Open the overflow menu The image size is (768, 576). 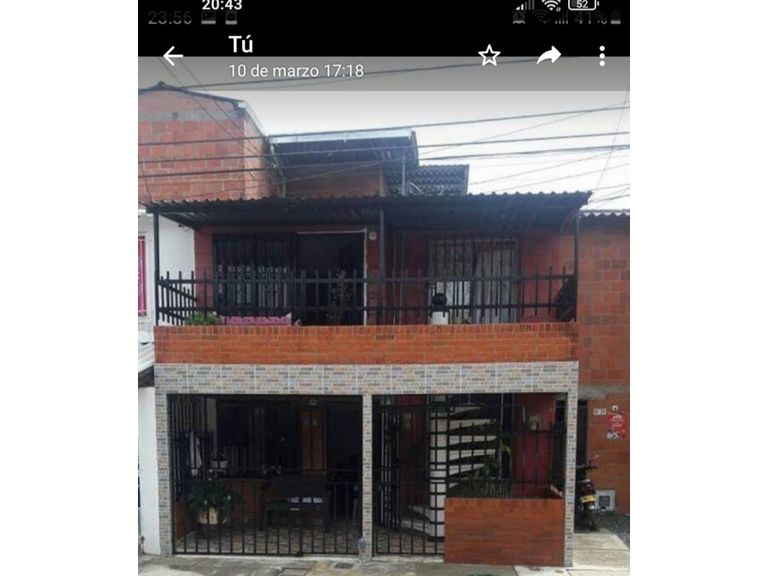pos(602,56)
